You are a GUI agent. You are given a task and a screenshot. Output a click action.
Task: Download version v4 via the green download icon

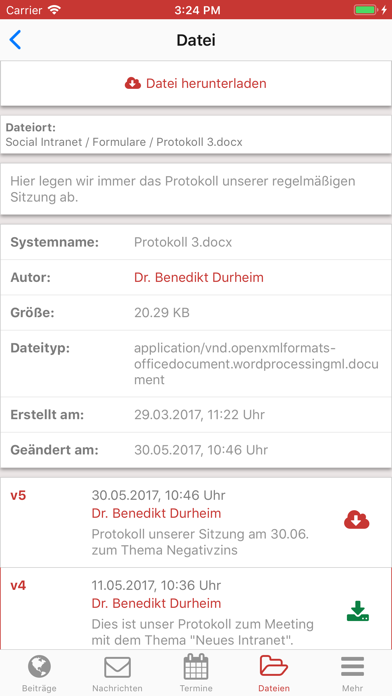point(357,611)
